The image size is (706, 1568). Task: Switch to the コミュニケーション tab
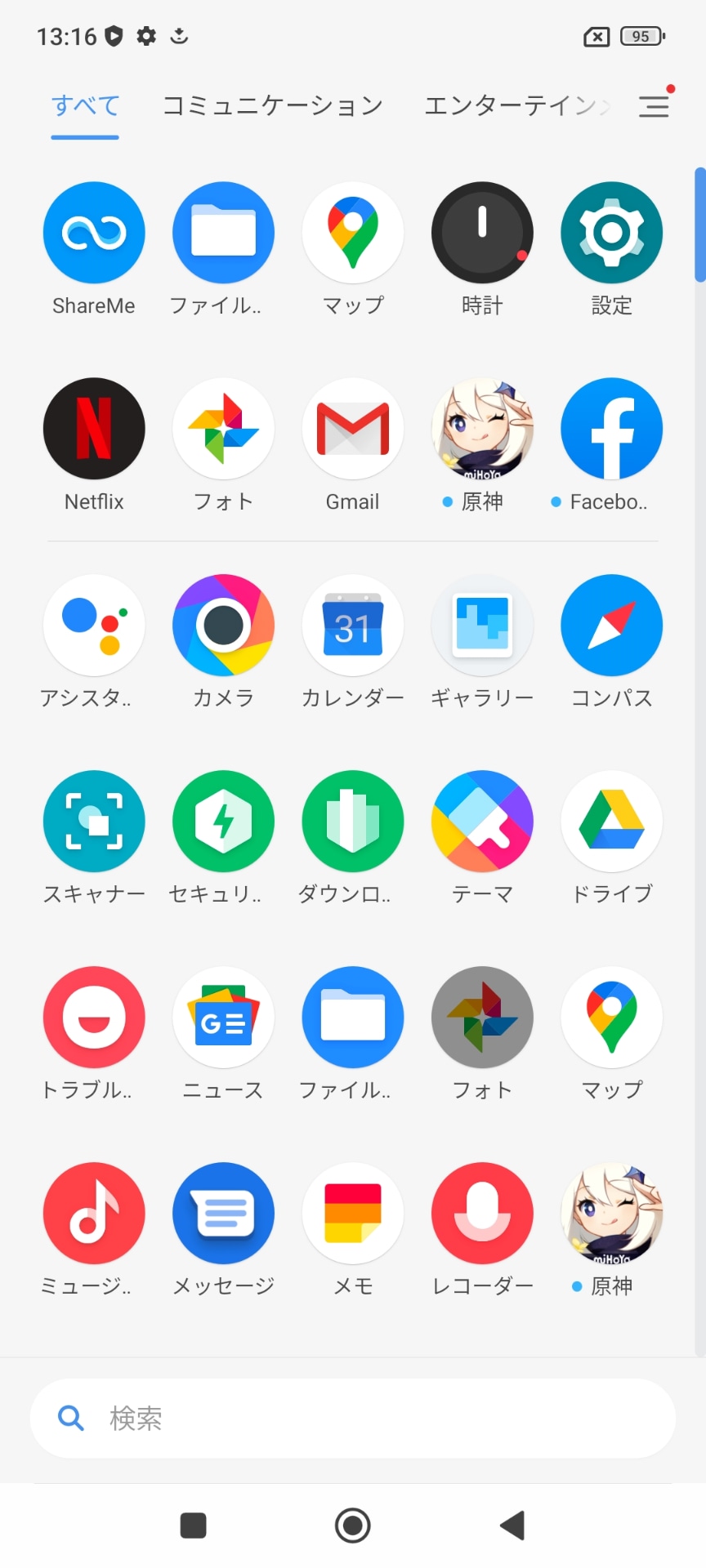coord(272,106)
